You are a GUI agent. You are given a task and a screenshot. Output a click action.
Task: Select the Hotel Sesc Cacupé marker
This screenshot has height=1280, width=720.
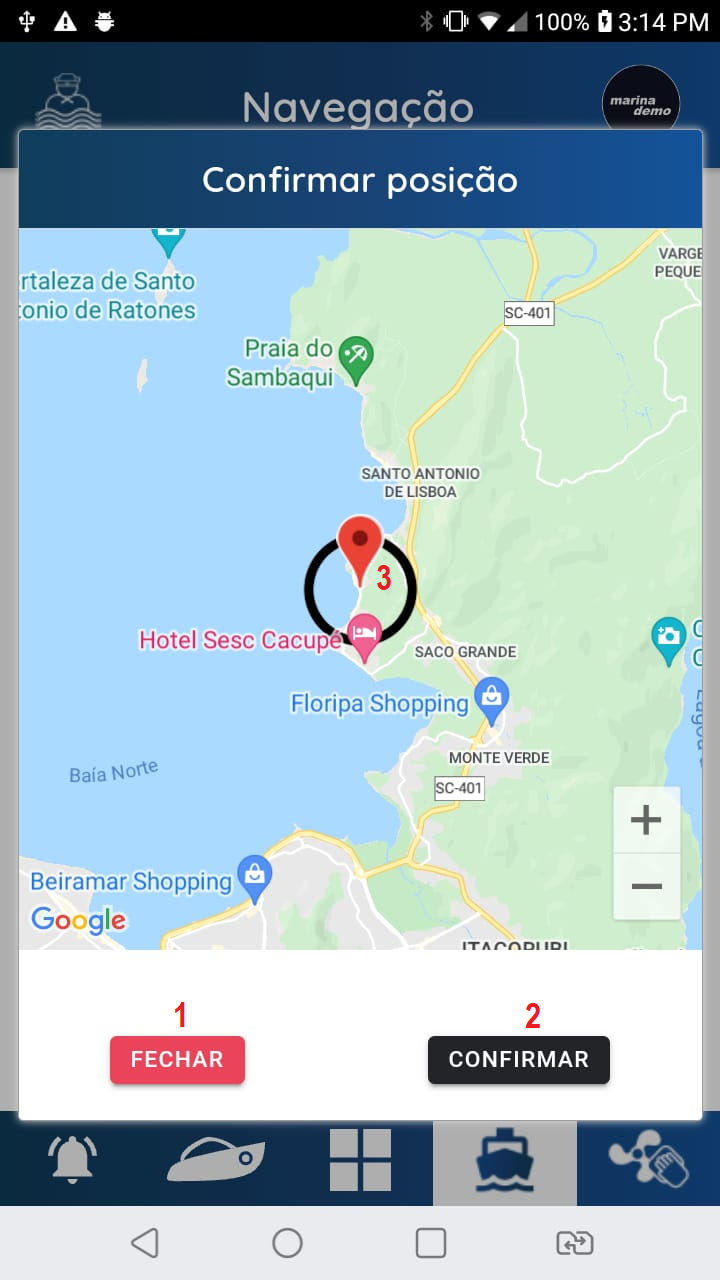tap(364, 634)
